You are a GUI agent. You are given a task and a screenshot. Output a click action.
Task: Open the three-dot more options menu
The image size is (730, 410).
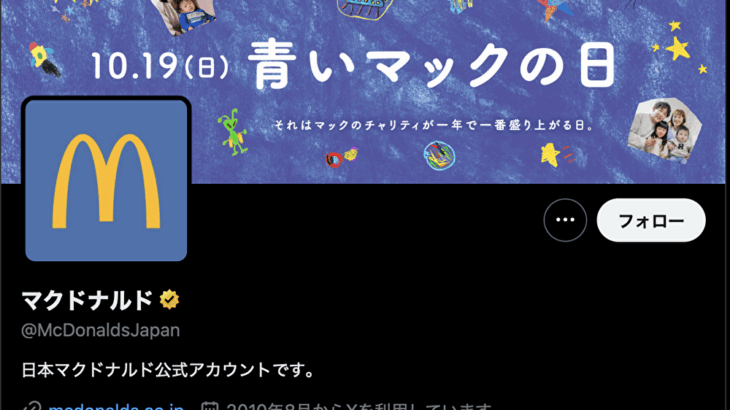[565, 220]
